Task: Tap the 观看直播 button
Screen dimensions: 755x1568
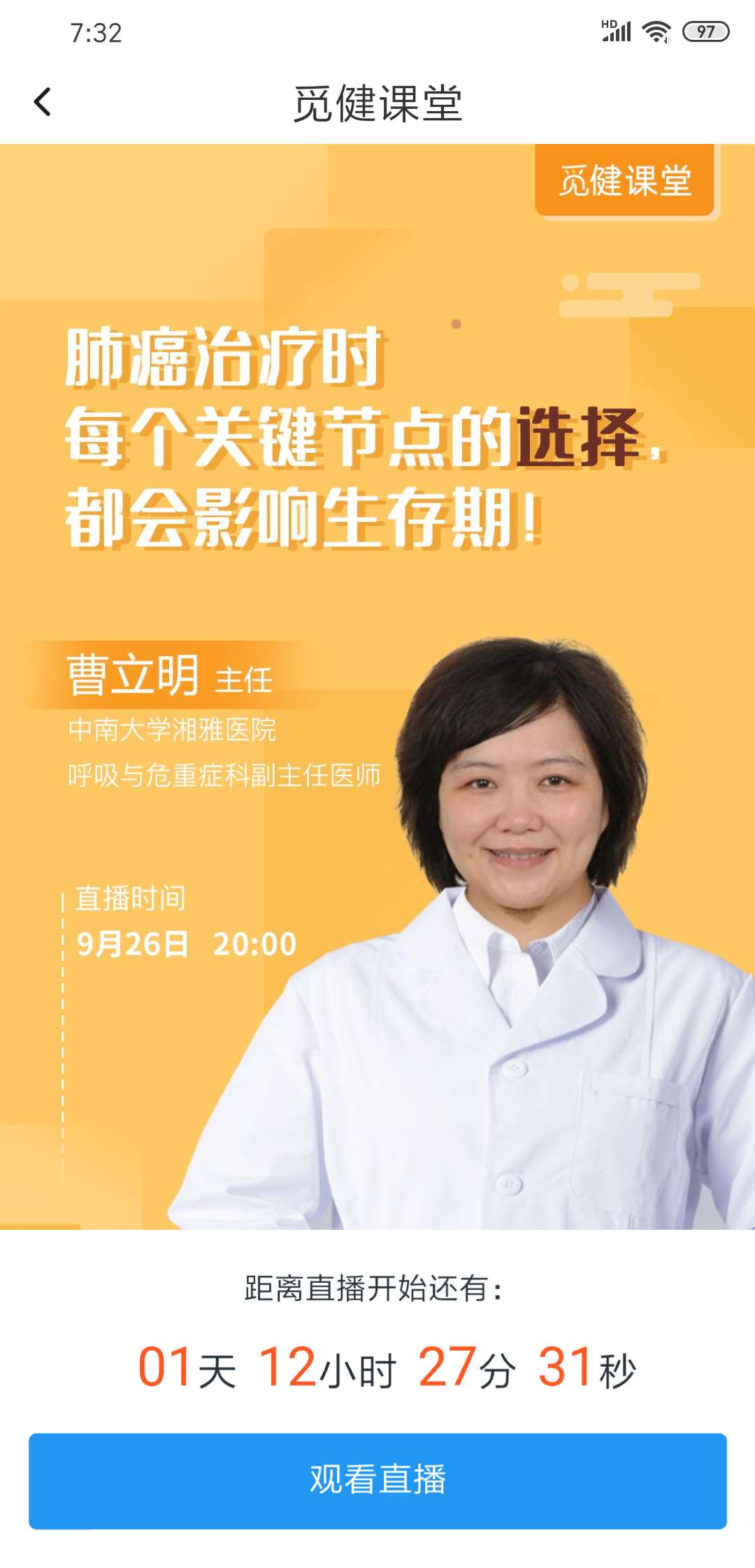Action: coord(377,1480)
